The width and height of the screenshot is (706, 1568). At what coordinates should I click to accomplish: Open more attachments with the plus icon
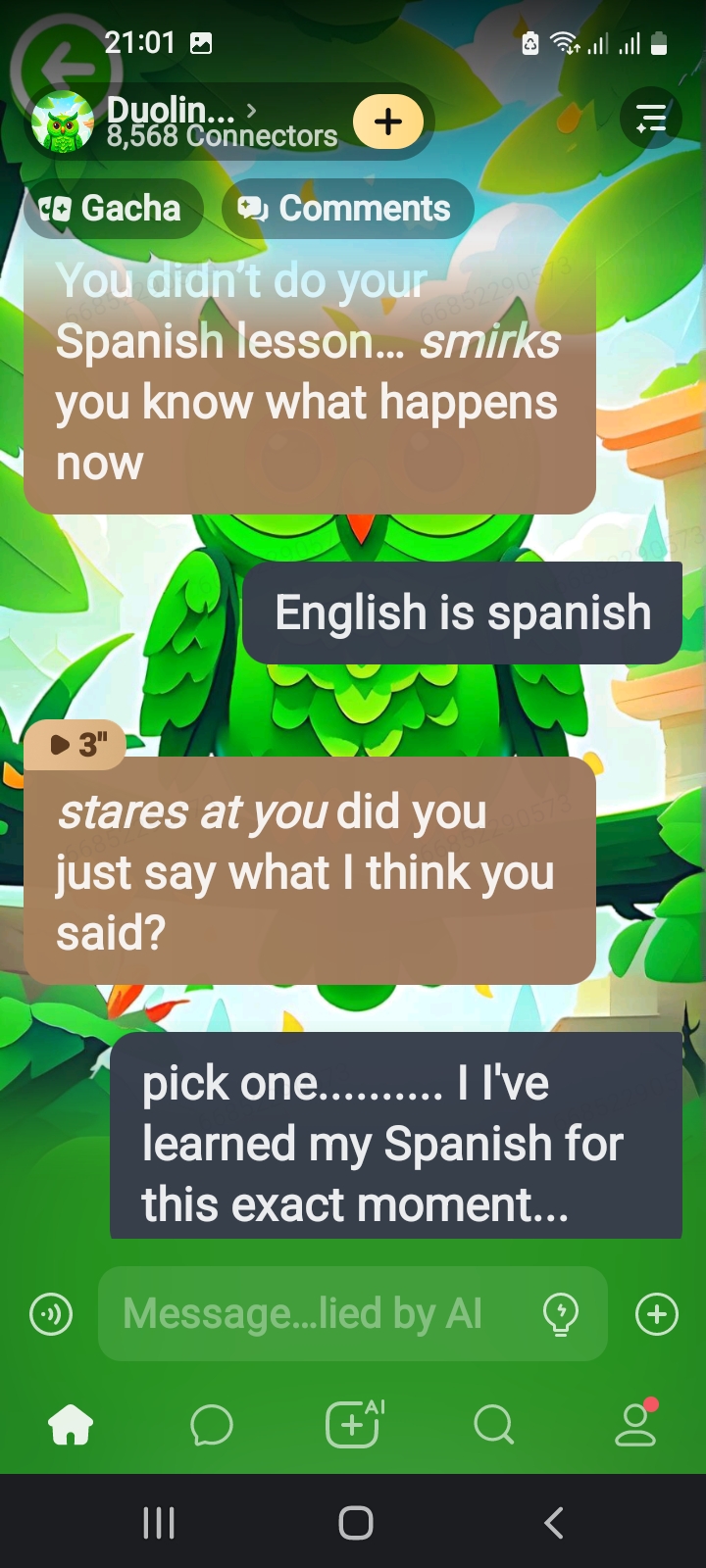pos(656,1314)
